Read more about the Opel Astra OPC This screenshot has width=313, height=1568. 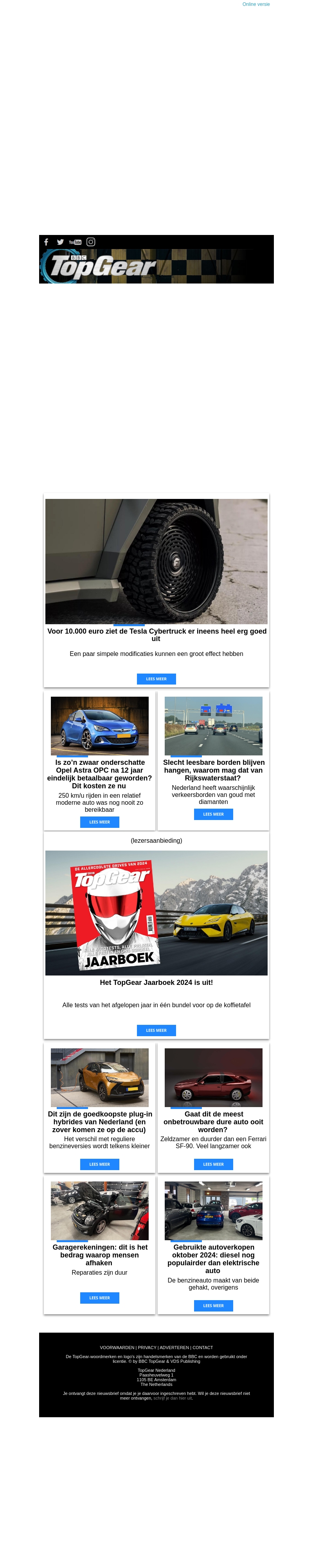(100, 822)
